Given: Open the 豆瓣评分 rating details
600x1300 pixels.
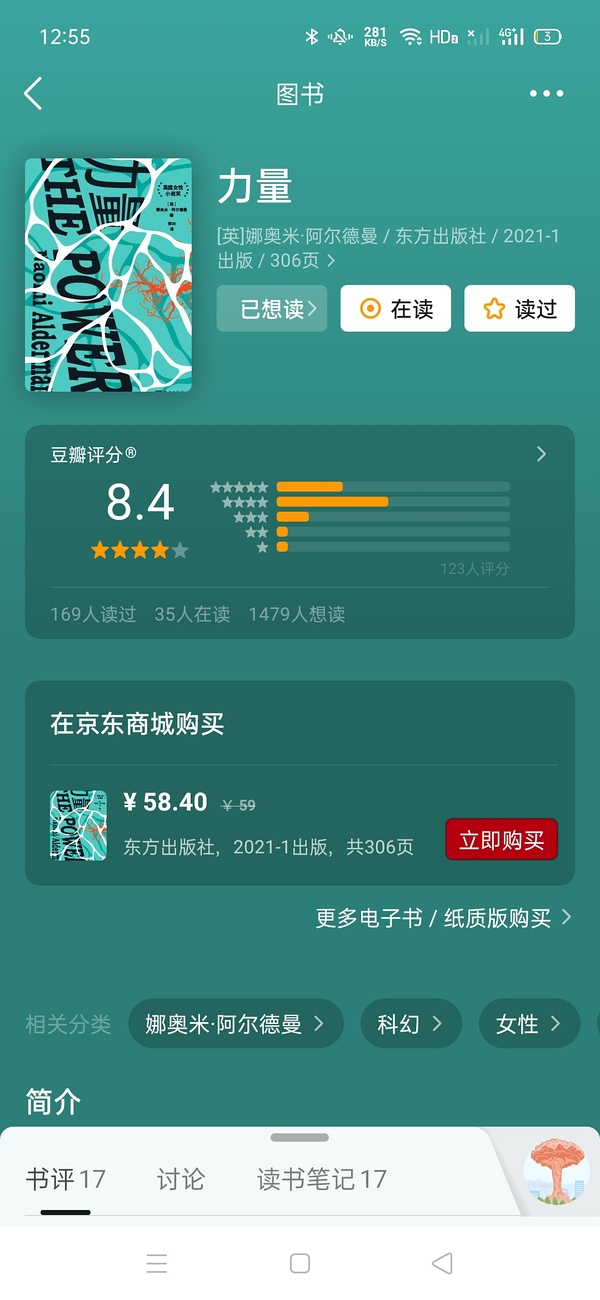Looking at the screenshot, I should pyautogui.click(x=541, y=454).
